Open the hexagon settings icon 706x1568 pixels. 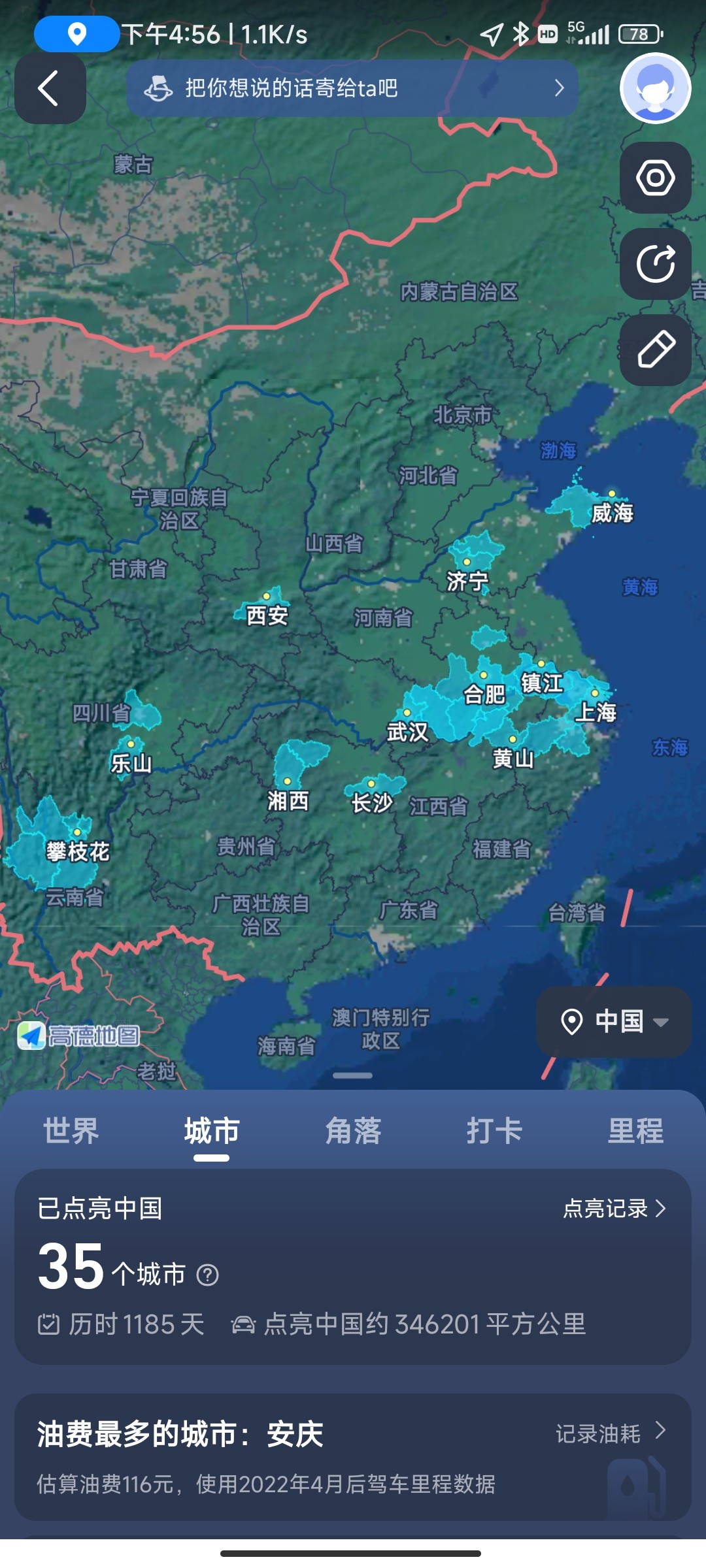pos(655,178)
